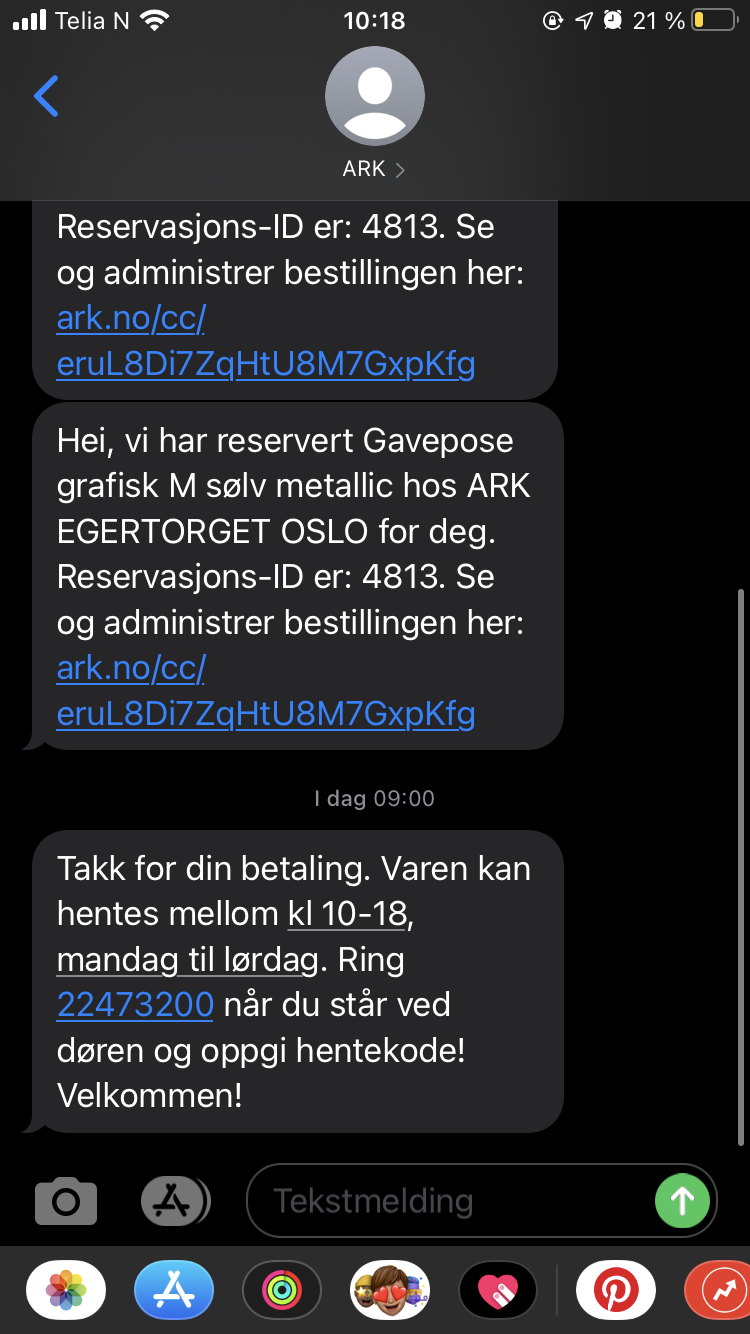Focus the Tekstmelding text field

(450, 1200)
